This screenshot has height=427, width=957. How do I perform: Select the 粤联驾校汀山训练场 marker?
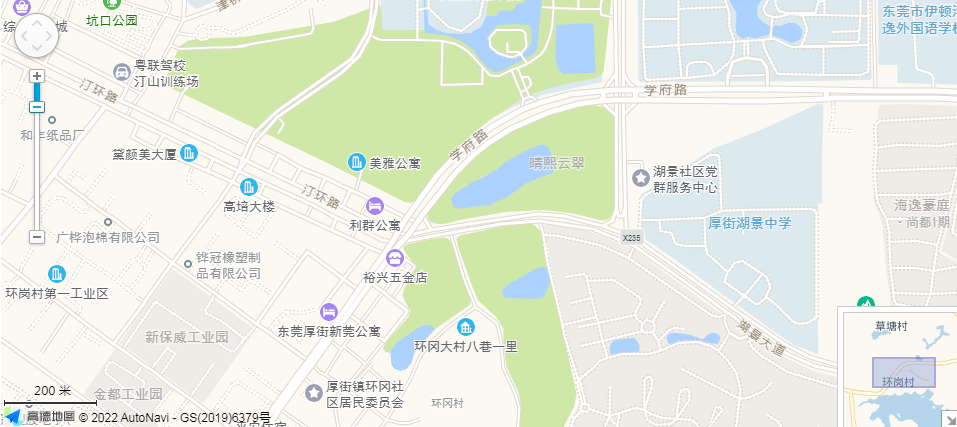[121, 71]
